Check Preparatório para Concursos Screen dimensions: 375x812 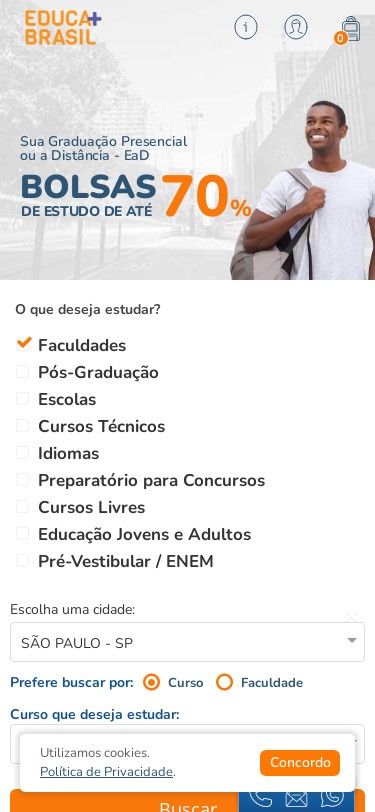pyautogui.click(x=22, y=480)
